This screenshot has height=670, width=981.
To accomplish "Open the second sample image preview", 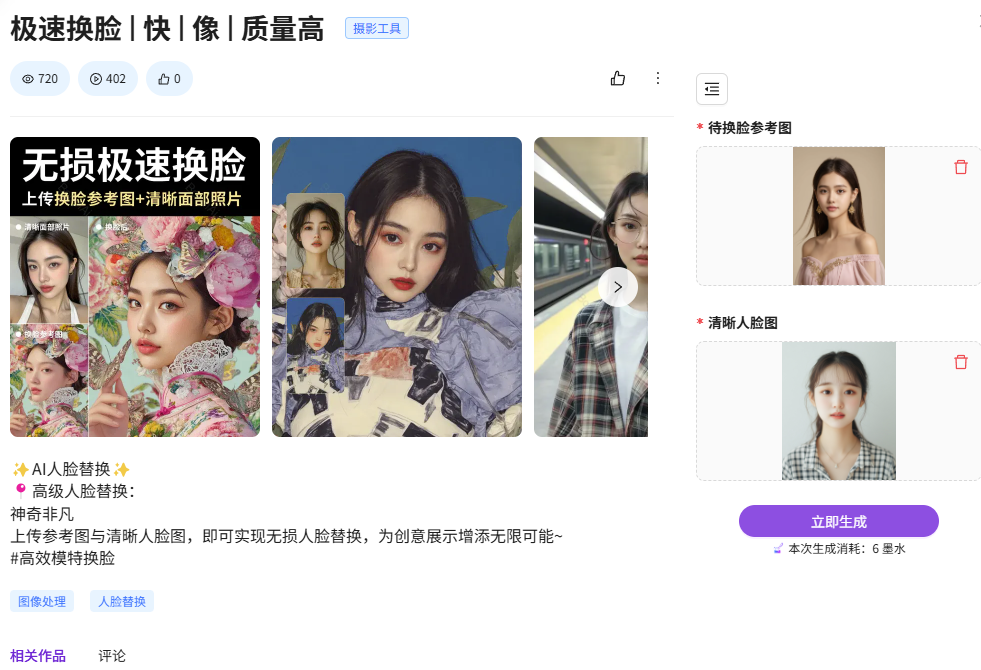I will point(397,287).
